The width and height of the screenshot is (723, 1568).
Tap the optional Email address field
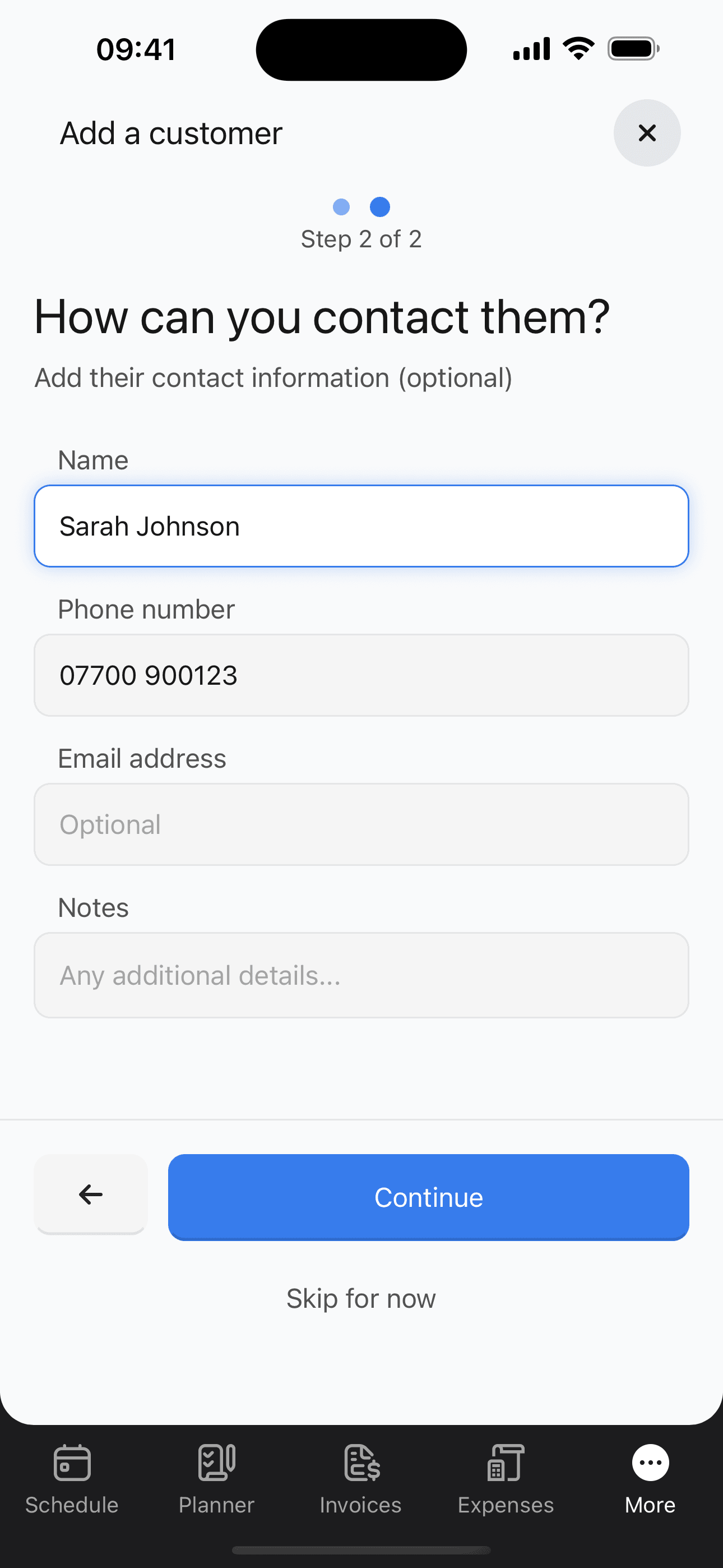click(361, 824)
